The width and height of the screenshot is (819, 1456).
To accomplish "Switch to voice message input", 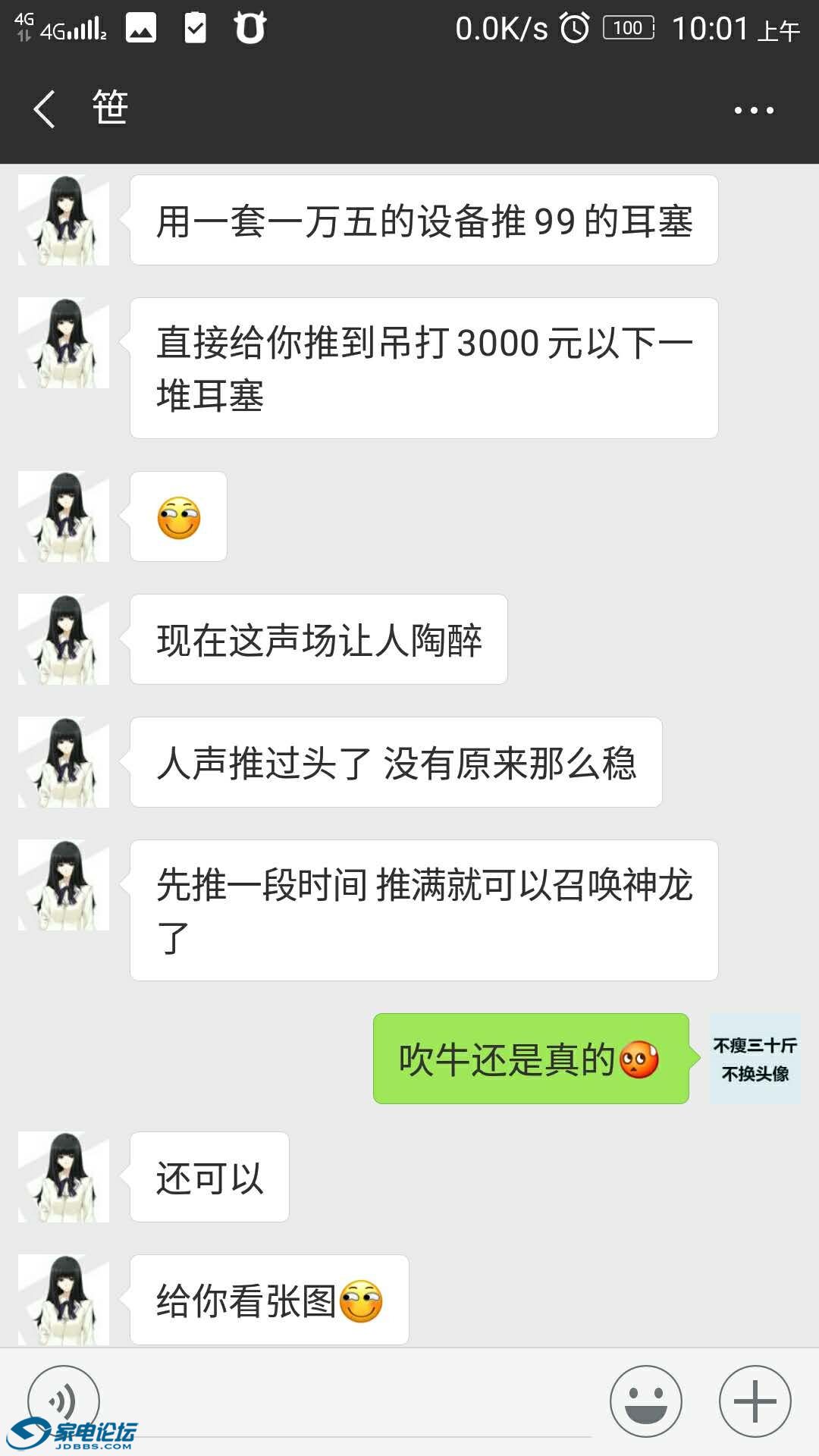I will click(x=64, y=1400).
